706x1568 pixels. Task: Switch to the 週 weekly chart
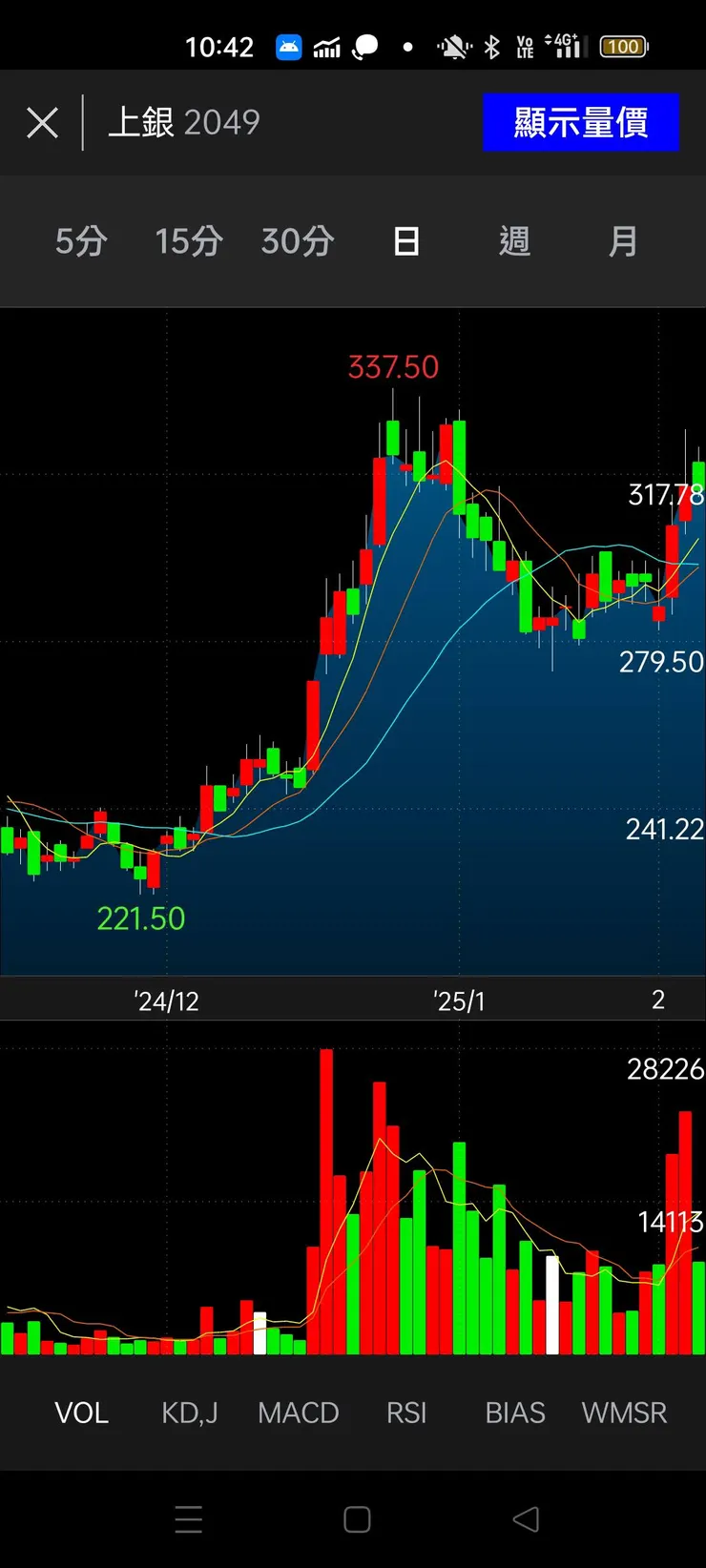(514, 241)
